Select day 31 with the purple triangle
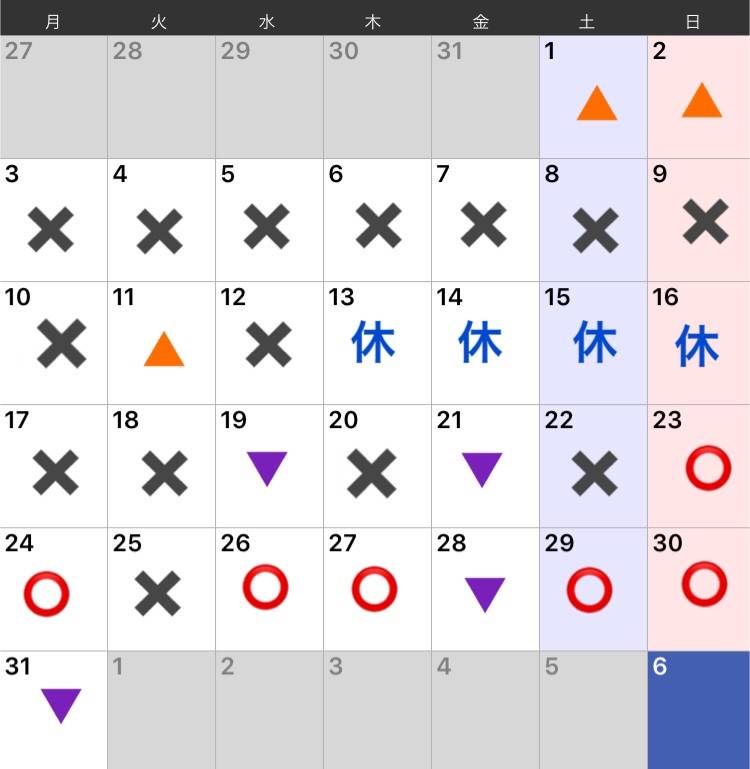 (53, 710)
